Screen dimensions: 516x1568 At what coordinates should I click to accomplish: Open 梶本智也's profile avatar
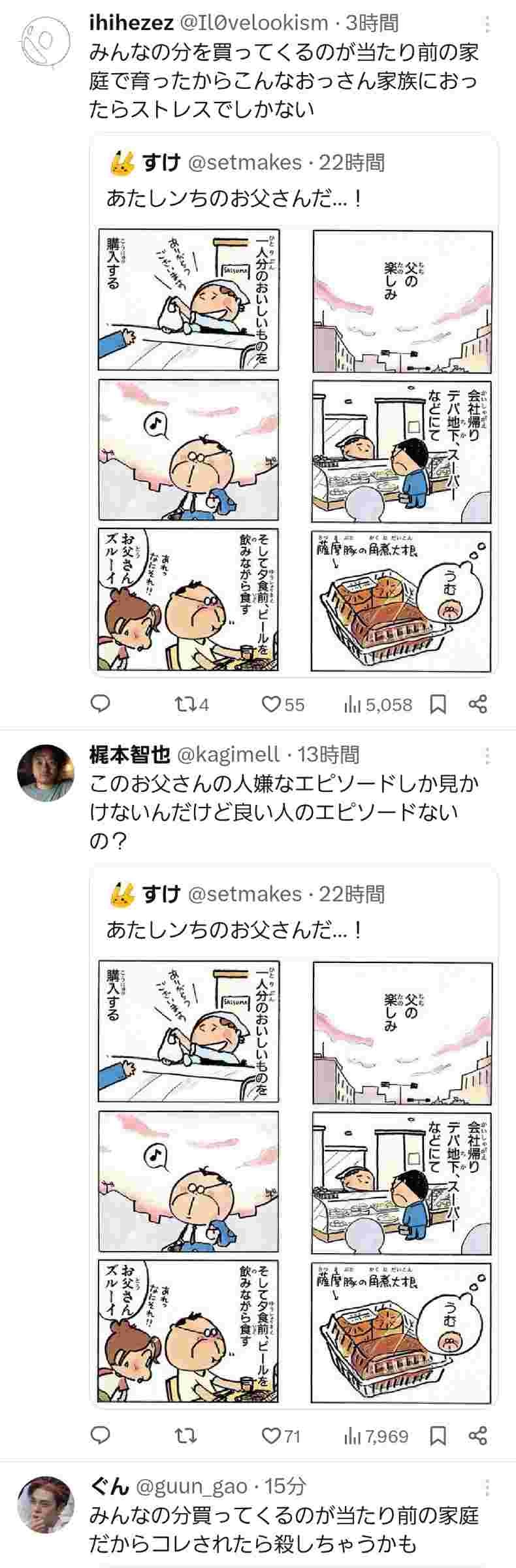pyautogui.click(x=43, y=772)
